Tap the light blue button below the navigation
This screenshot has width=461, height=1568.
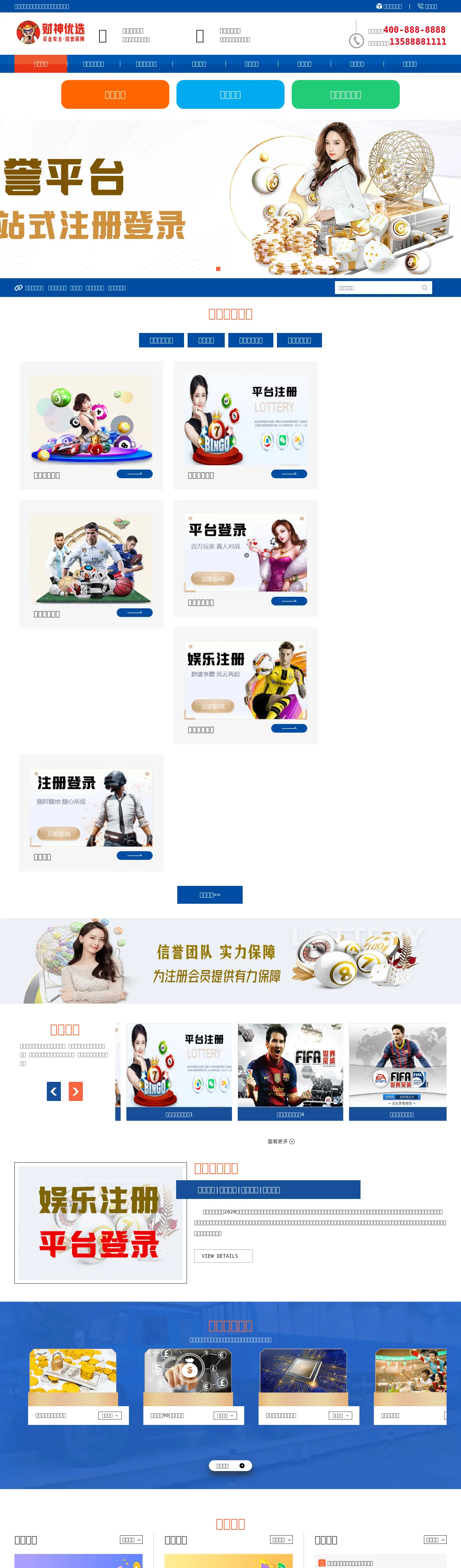[230, 94]
